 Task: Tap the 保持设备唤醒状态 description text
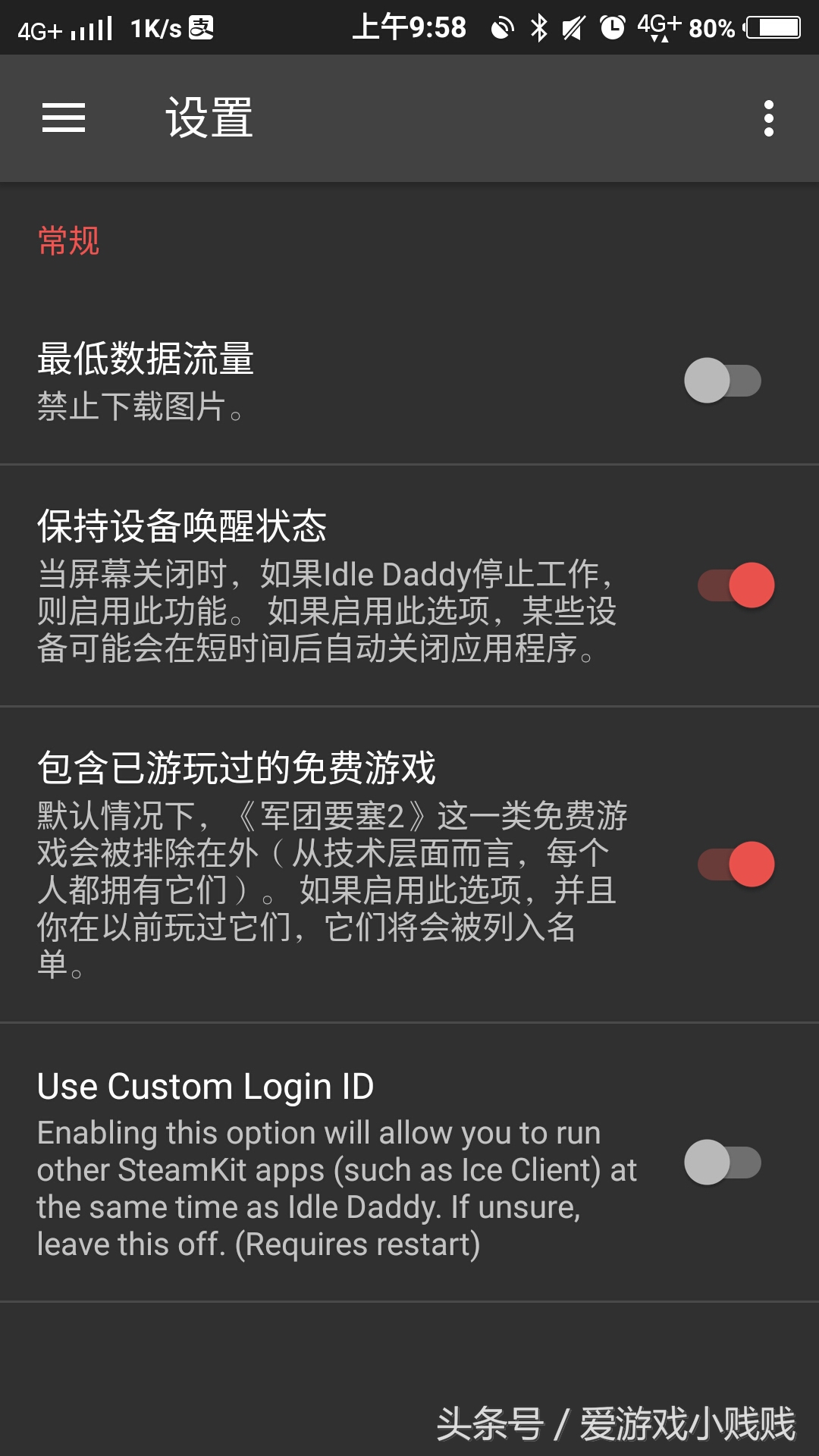pyautogui.click(x=326, y=614)
